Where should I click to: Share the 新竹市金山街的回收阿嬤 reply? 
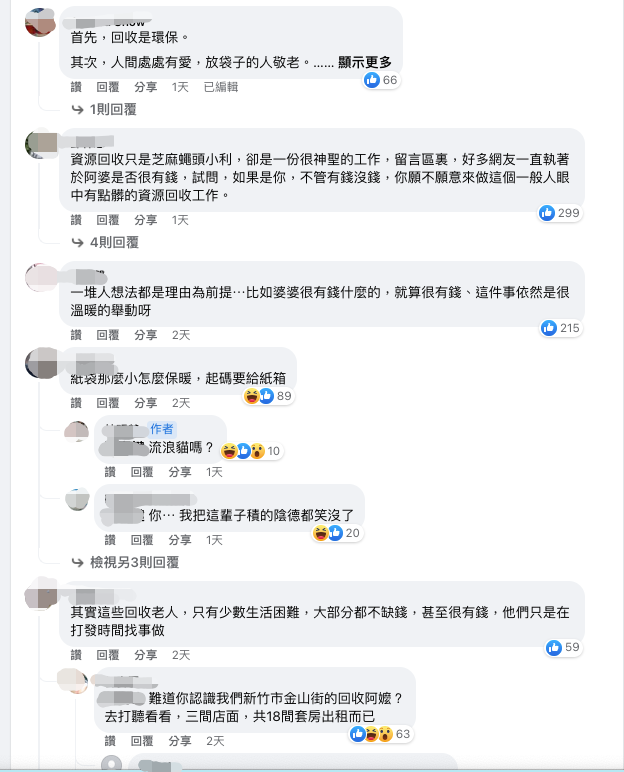[180, 741]
